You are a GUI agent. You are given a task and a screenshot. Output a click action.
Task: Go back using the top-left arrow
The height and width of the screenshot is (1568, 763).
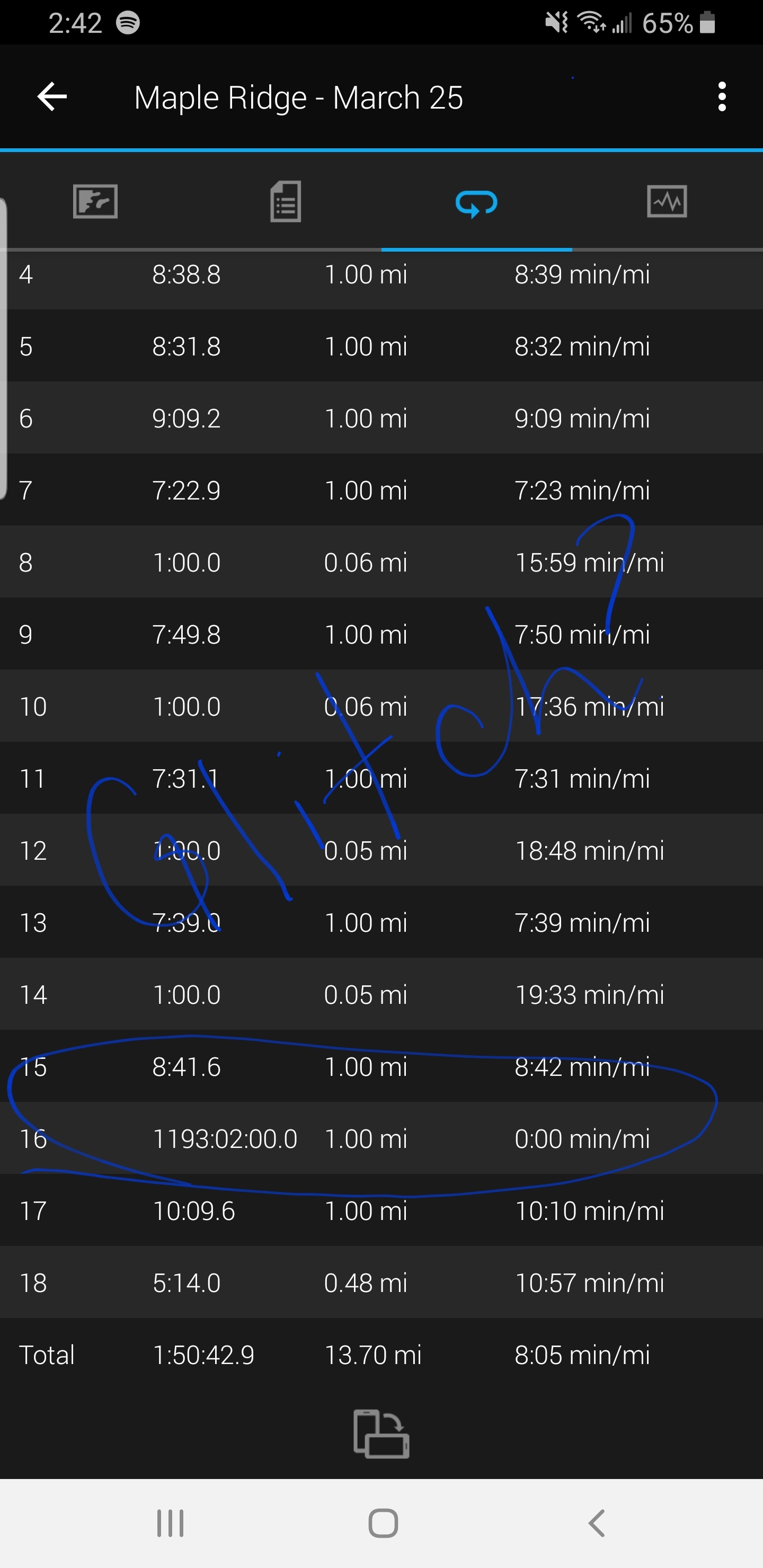pos(52,96)
